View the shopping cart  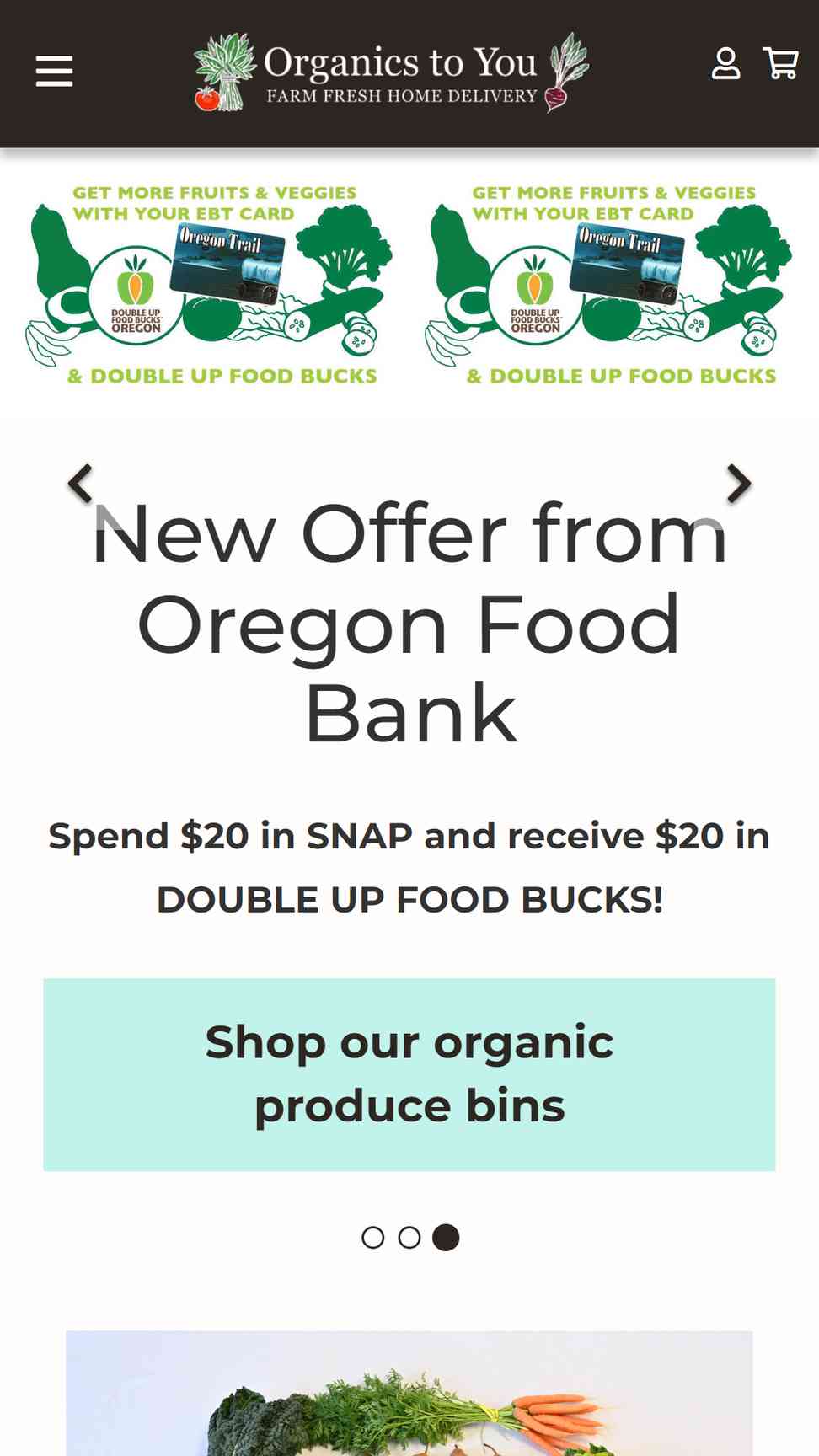pyautogui.click(x=780, y=63)
